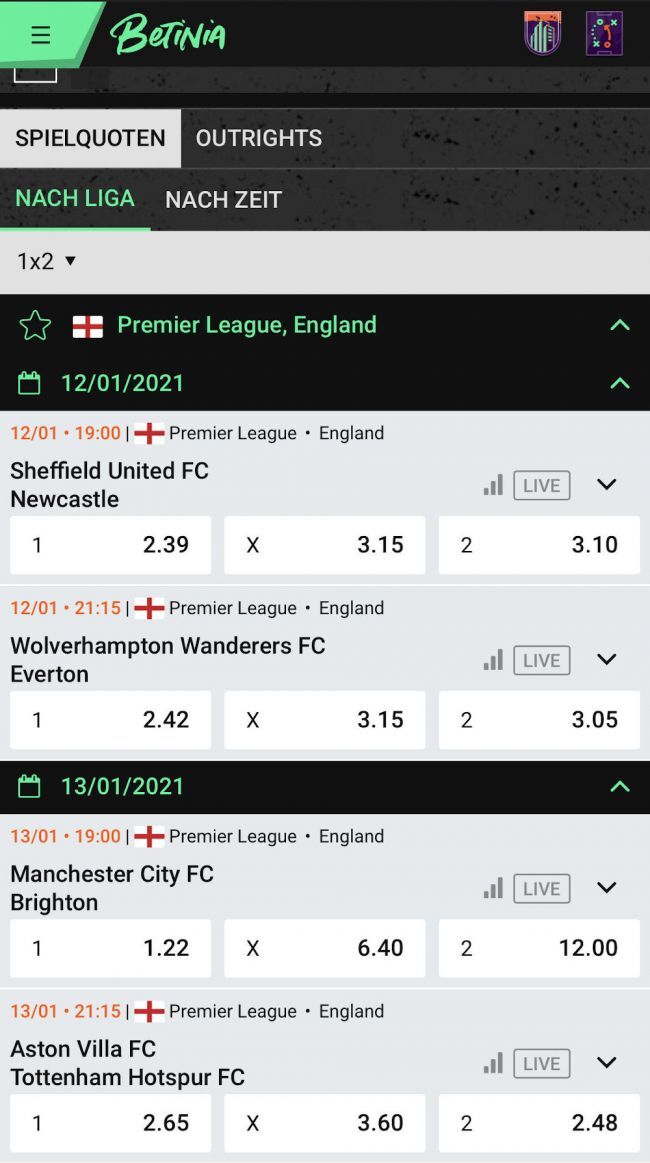View statistics for Manchester City vs Brighton
This screenshot has width=650, height=1163.
[x=493, y=888]
